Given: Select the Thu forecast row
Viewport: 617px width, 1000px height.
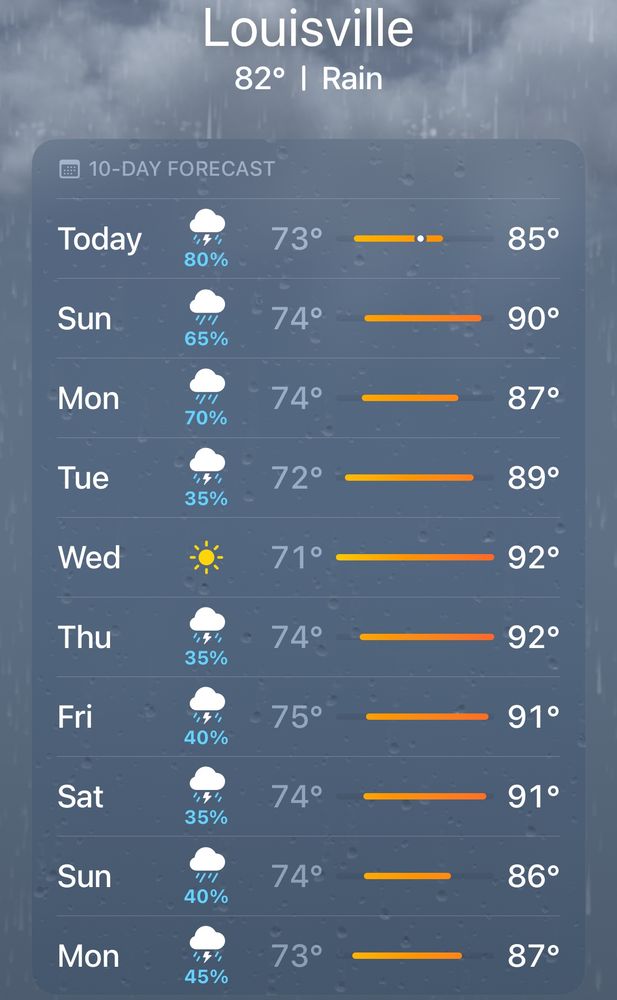Looking at the screenshot, I should pos(308,637).
